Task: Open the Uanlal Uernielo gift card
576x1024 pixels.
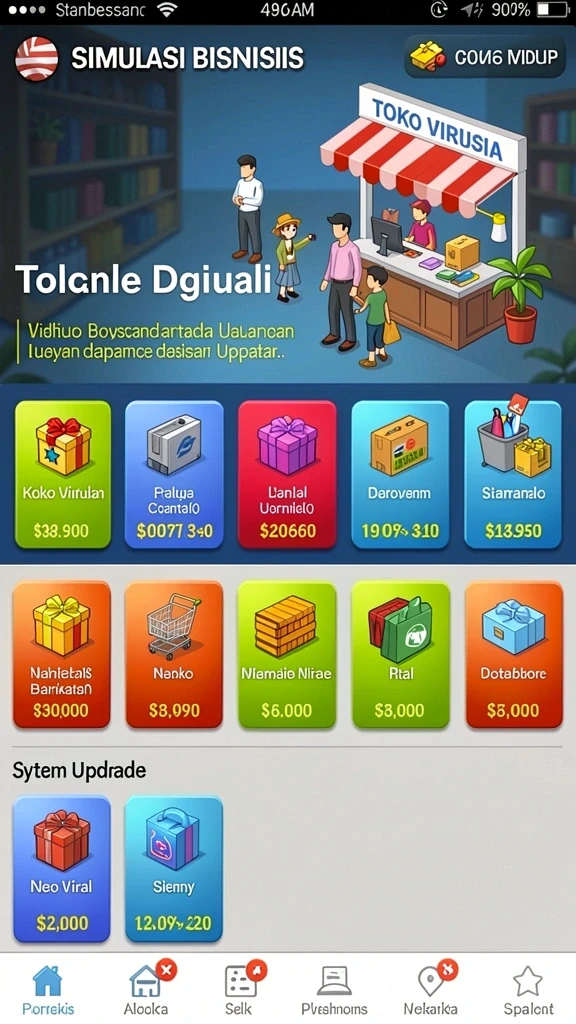Action: point(287,475)
